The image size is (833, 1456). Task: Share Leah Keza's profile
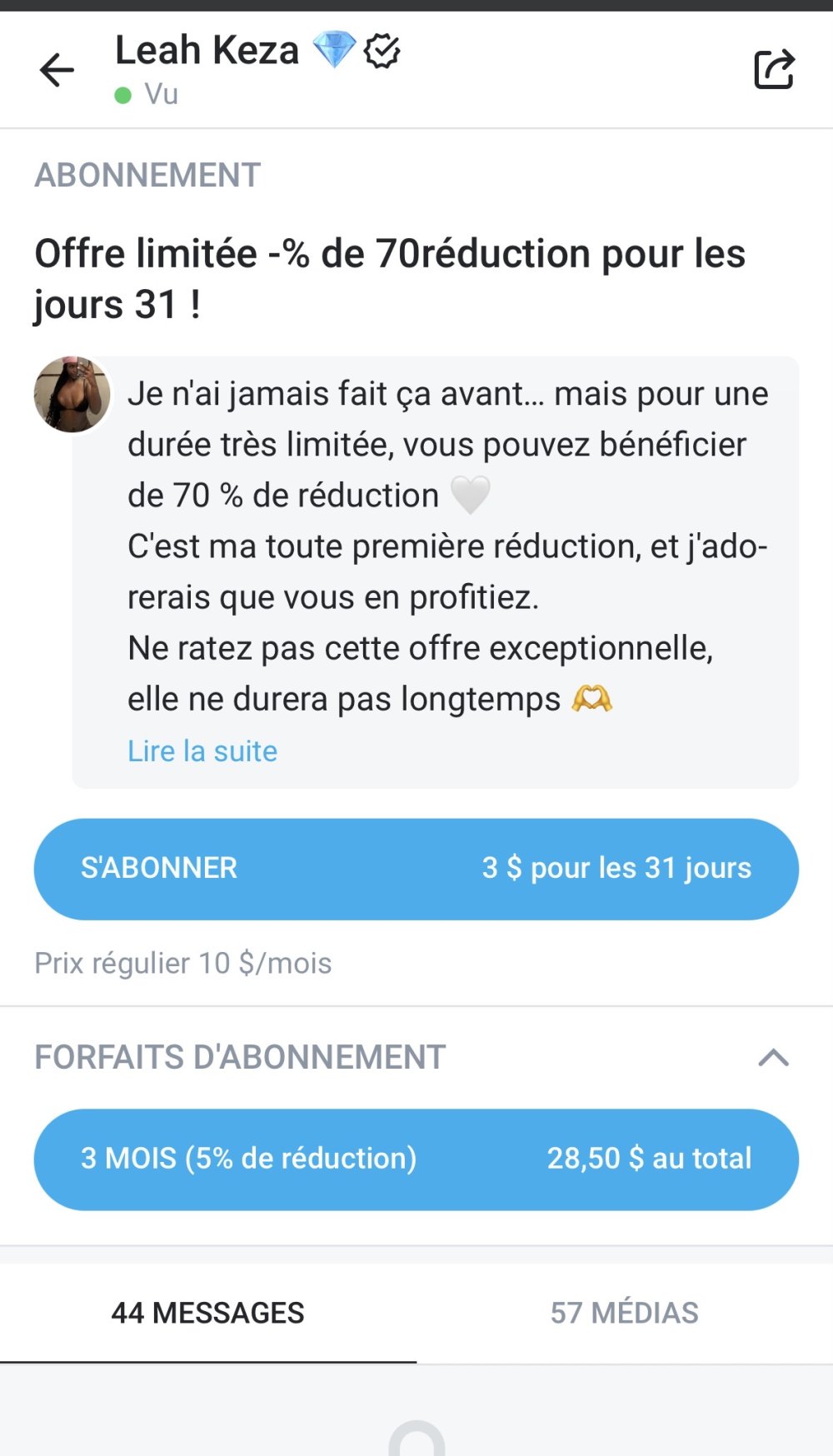[x=774, y=69]
